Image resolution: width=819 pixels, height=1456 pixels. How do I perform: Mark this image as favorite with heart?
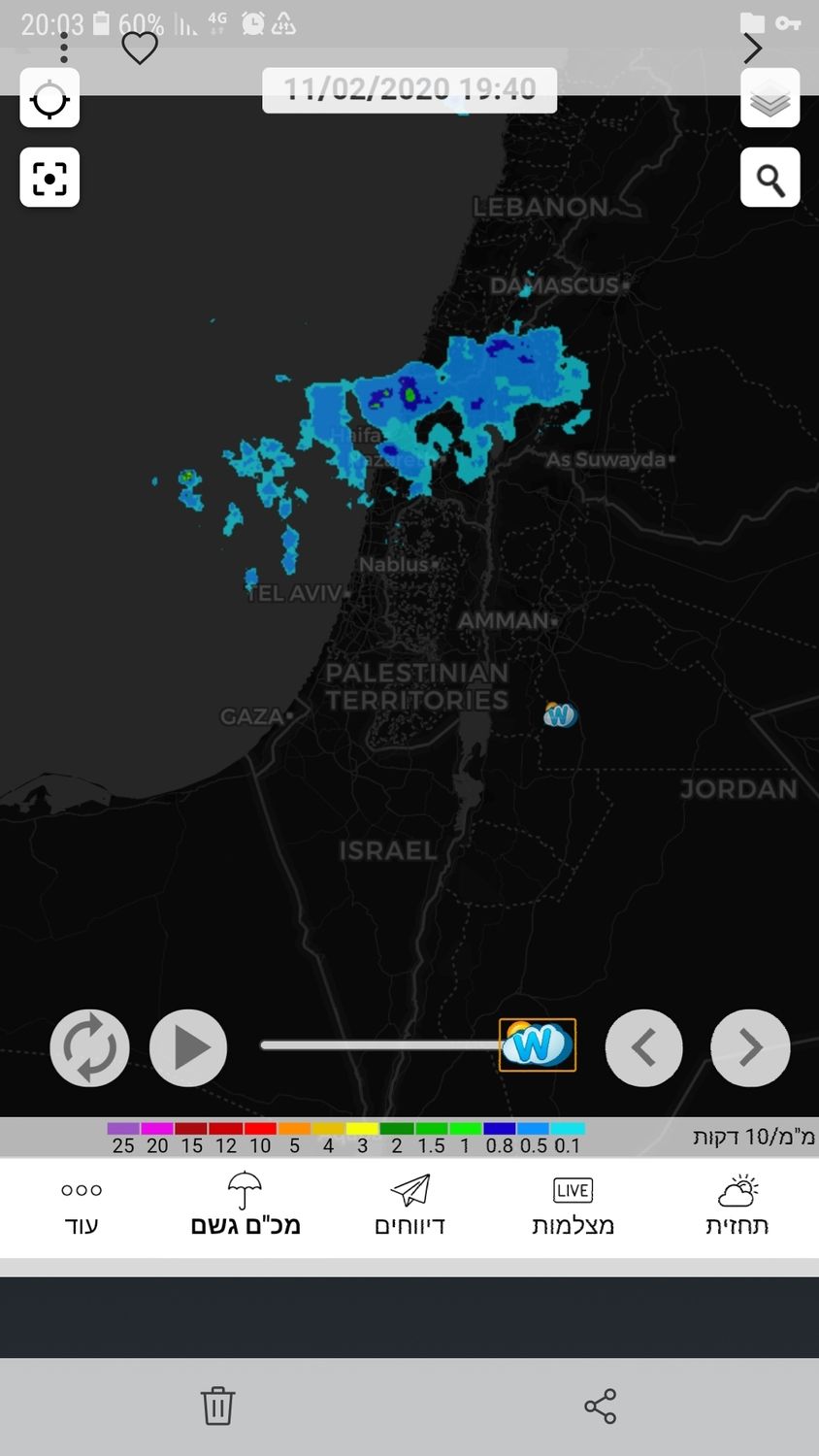[140, 48]
